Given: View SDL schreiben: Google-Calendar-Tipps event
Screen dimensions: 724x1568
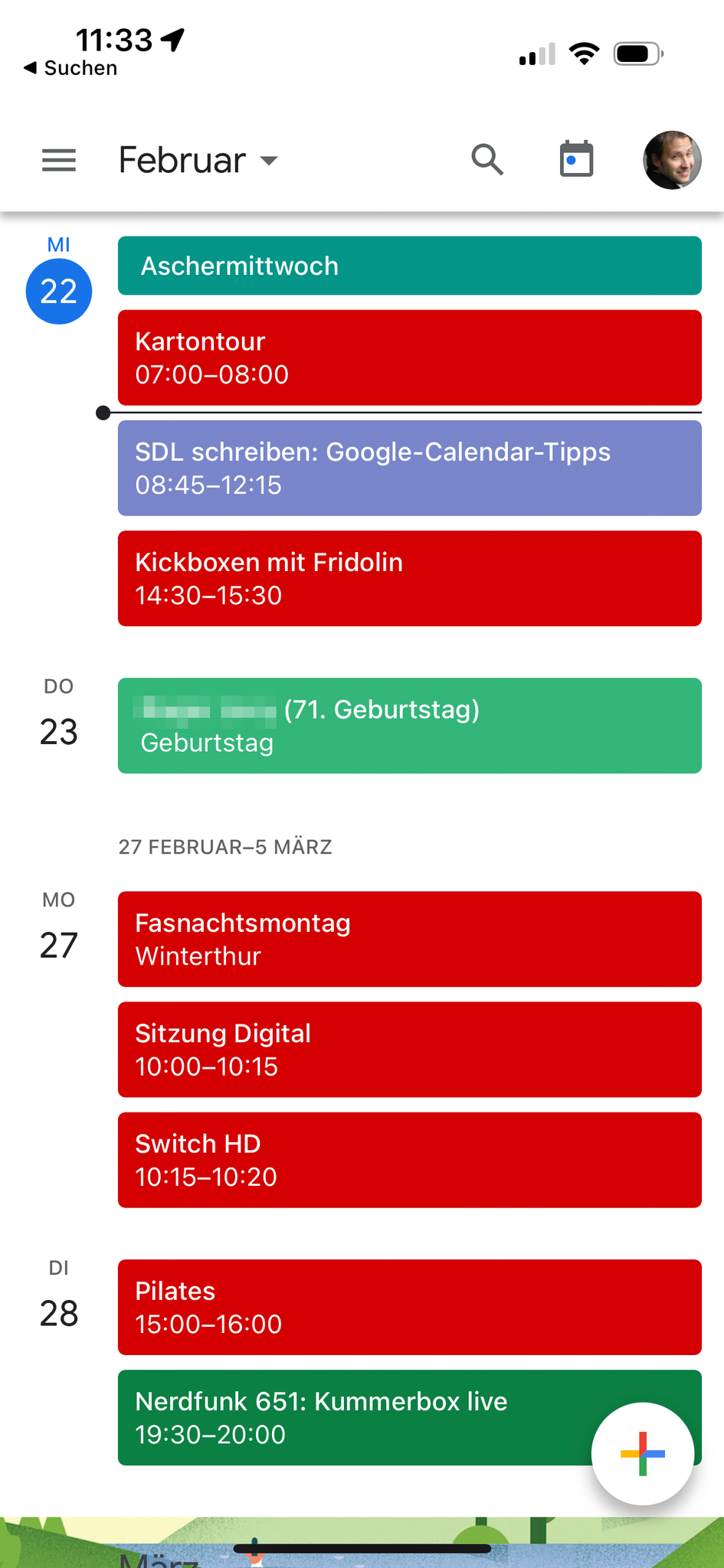Looking at the screenshot, I should tap(409, 468).
